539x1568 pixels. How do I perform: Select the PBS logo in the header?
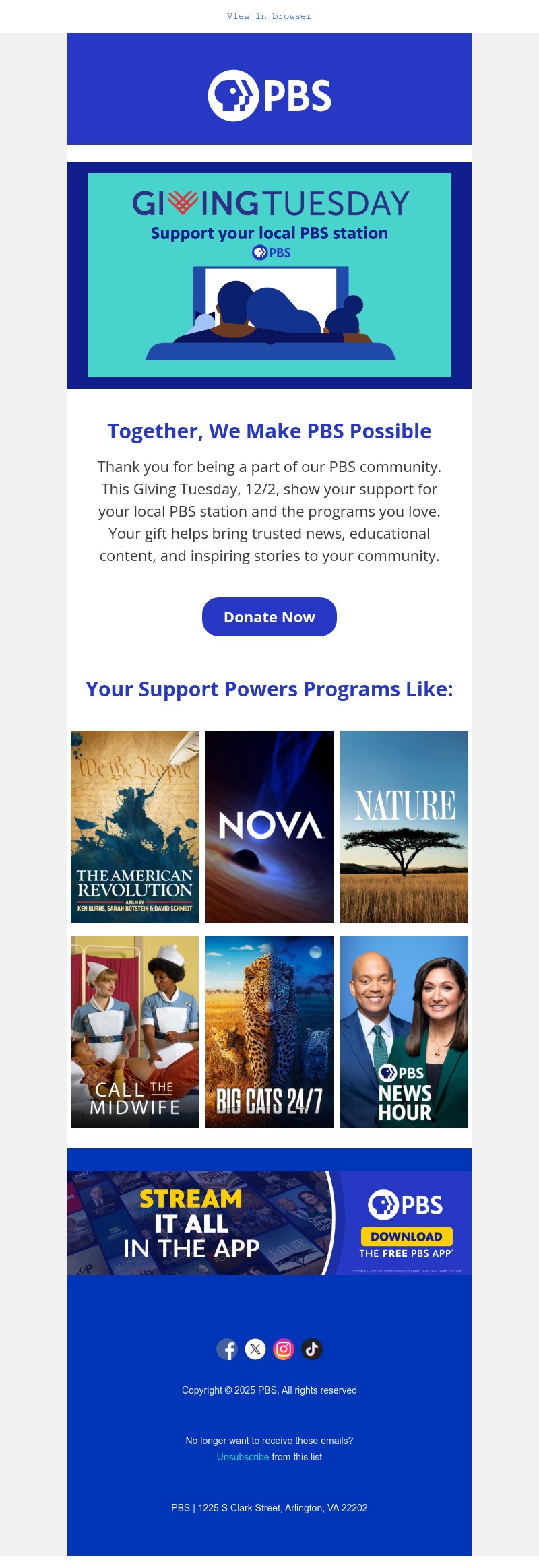[269, 94]
